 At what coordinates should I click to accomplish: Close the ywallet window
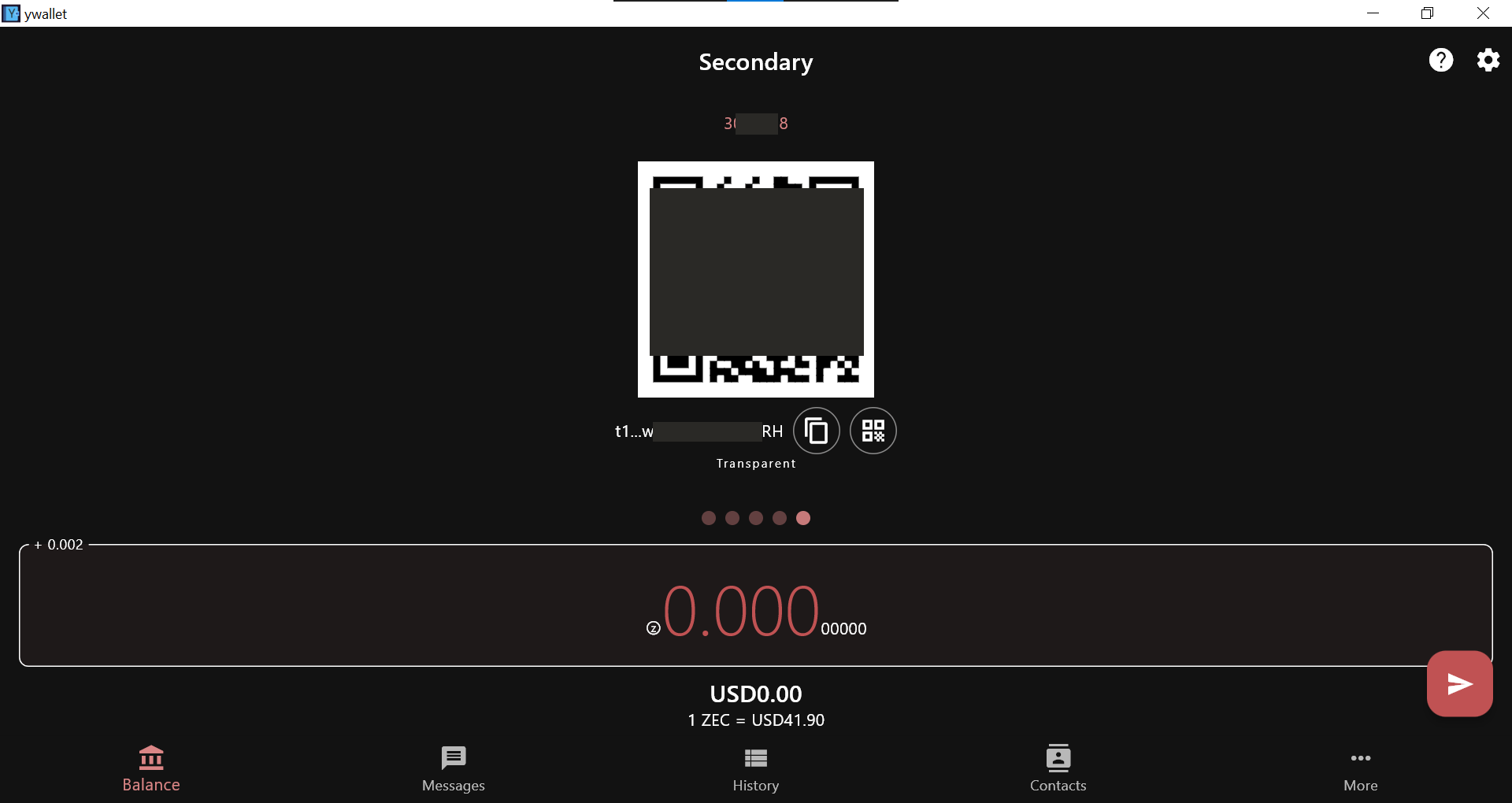coord(1483,13)
